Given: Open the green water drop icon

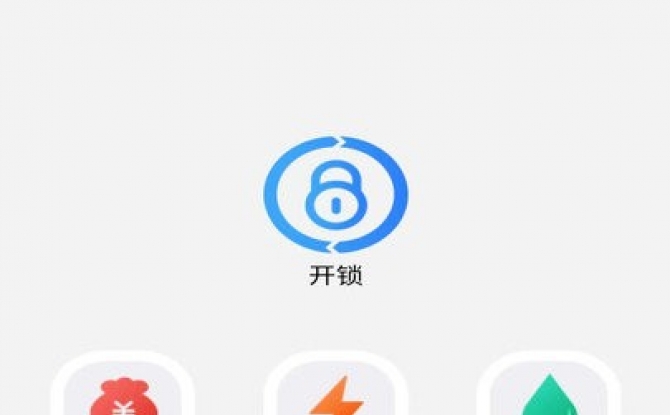Looking at the screenshot, I should pyautogui.click(x=548, y=394).
